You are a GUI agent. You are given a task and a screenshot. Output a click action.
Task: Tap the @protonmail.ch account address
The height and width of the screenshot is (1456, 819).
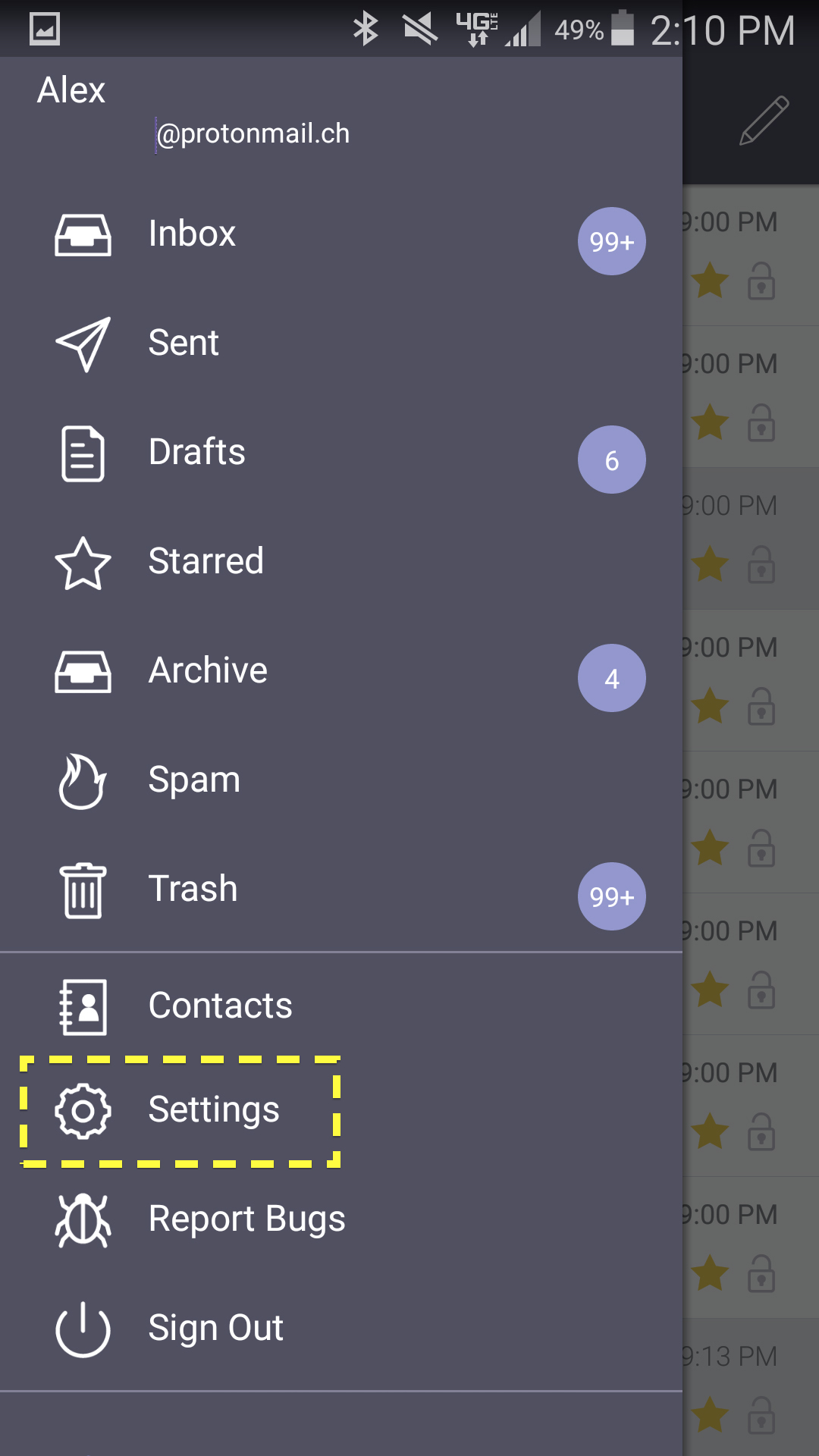coord(253,133)
